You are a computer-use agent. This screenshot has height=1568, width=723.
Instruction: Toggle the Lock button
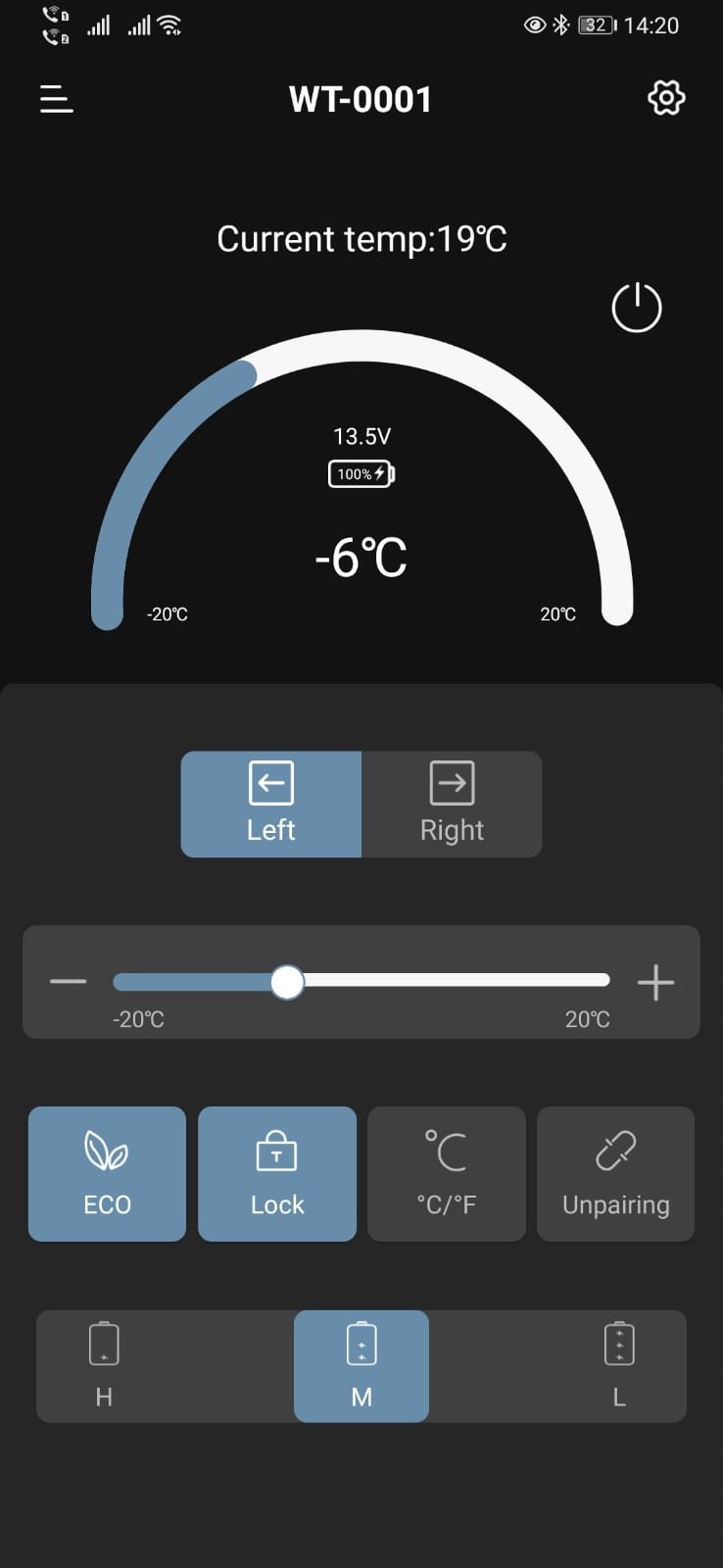pos(277,1174)
